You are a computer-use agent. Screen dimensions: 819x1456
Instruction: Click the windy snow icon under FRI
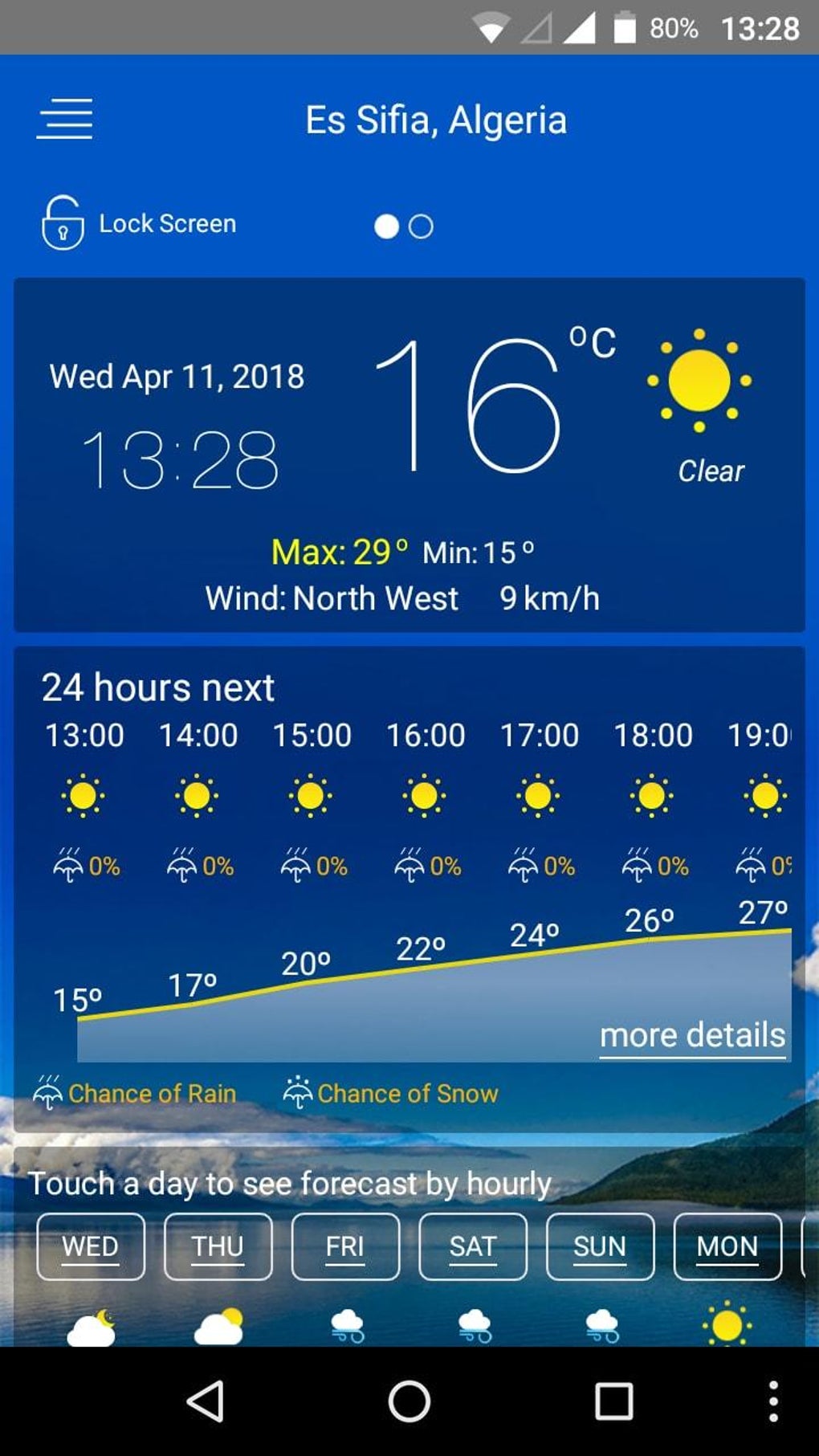345,1325
